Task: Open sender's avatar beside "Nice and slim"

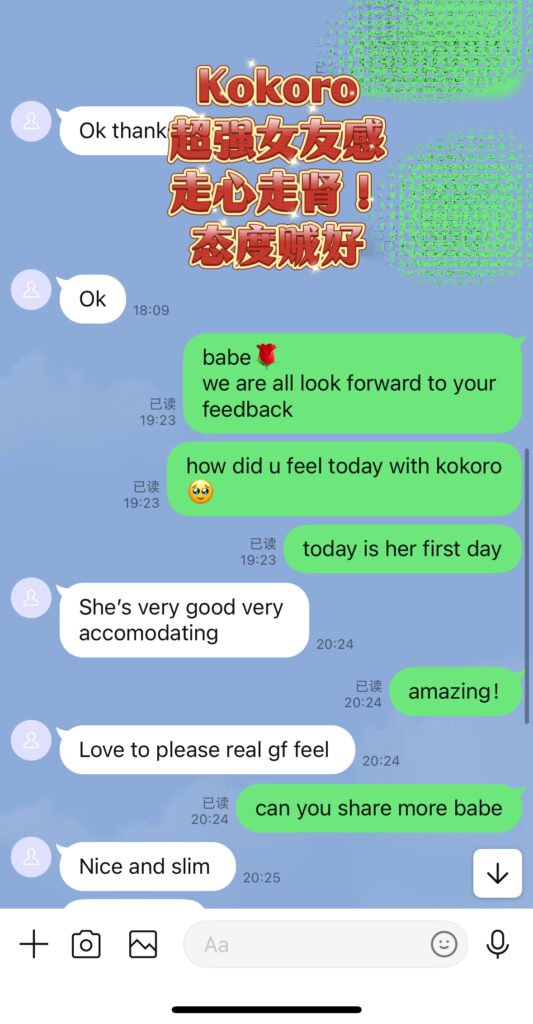Action: [31, 857]
